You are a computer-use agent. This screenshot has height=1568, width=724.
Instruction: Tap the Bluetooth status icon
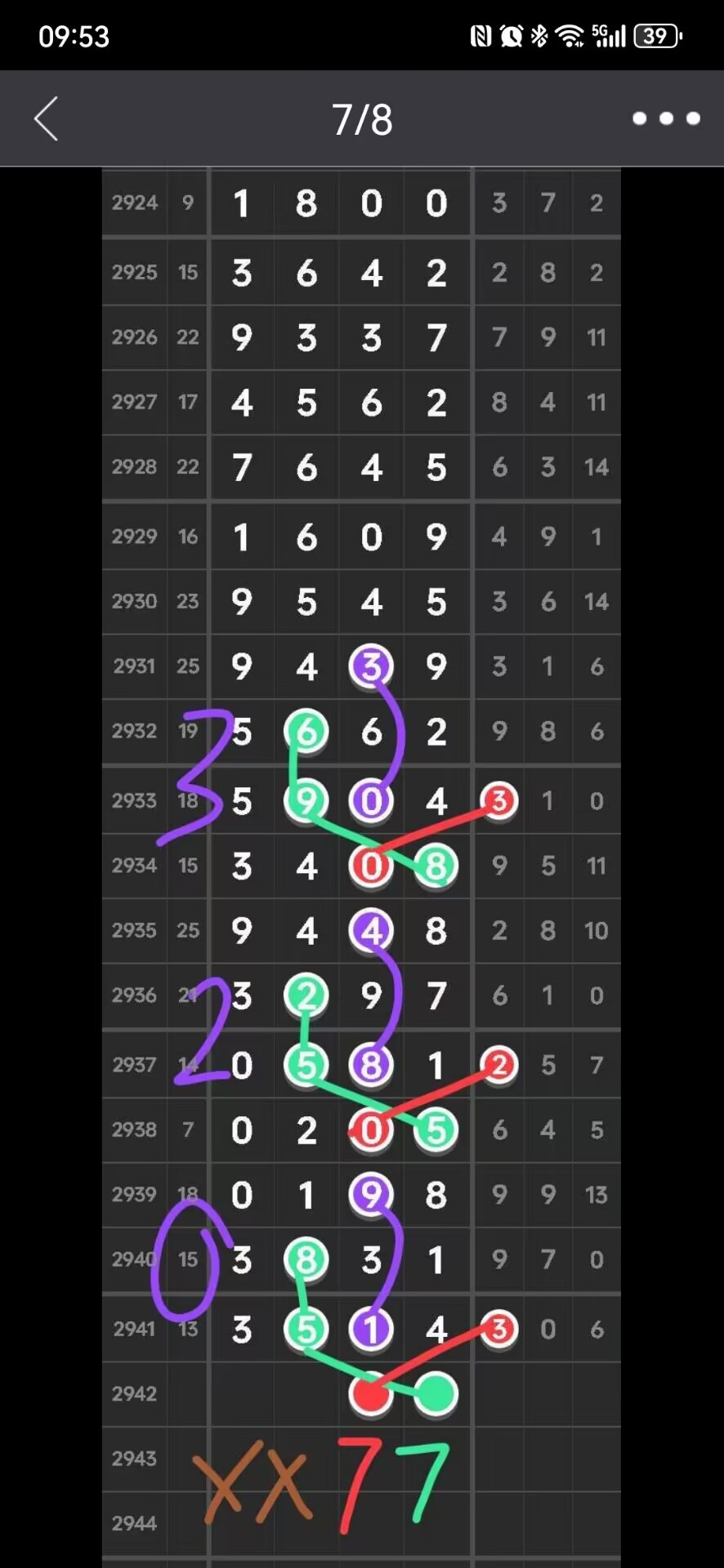pyautogui.click(x=538, y=35)
